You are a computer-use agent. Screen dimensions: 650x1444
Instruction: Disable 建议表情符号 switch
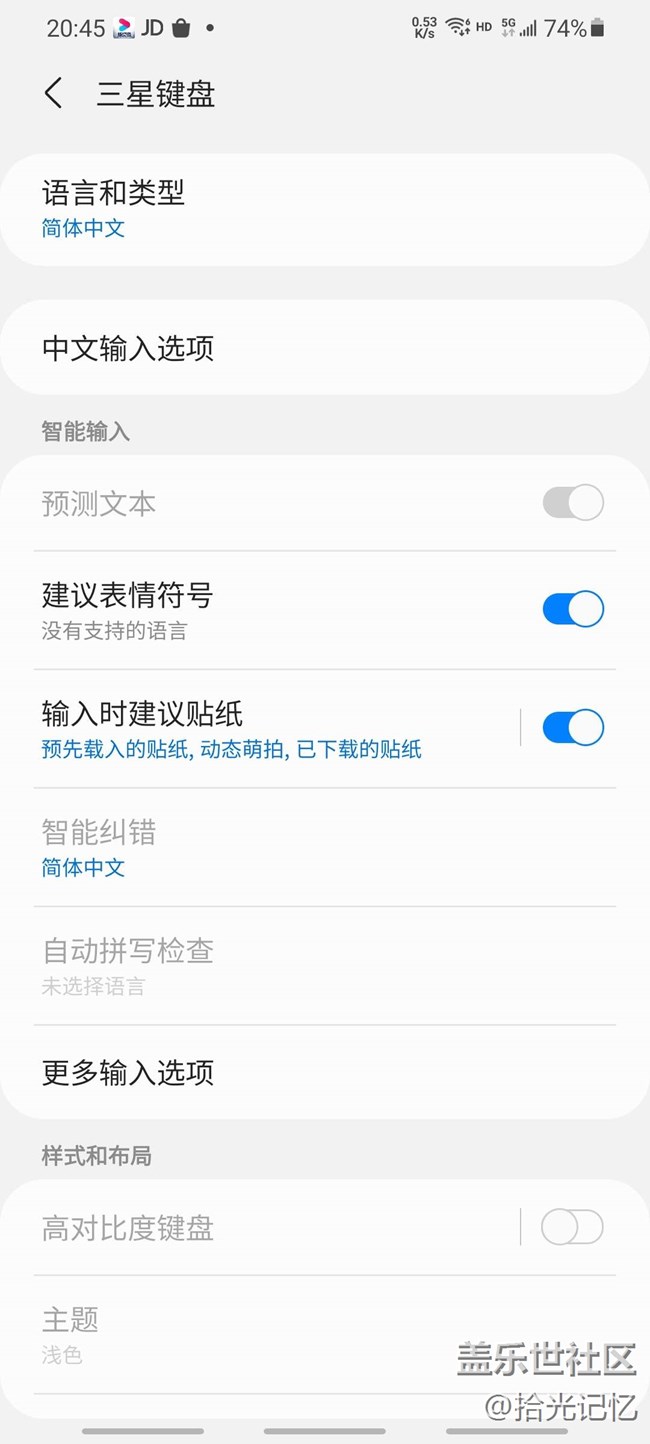(x=572, y=609)
